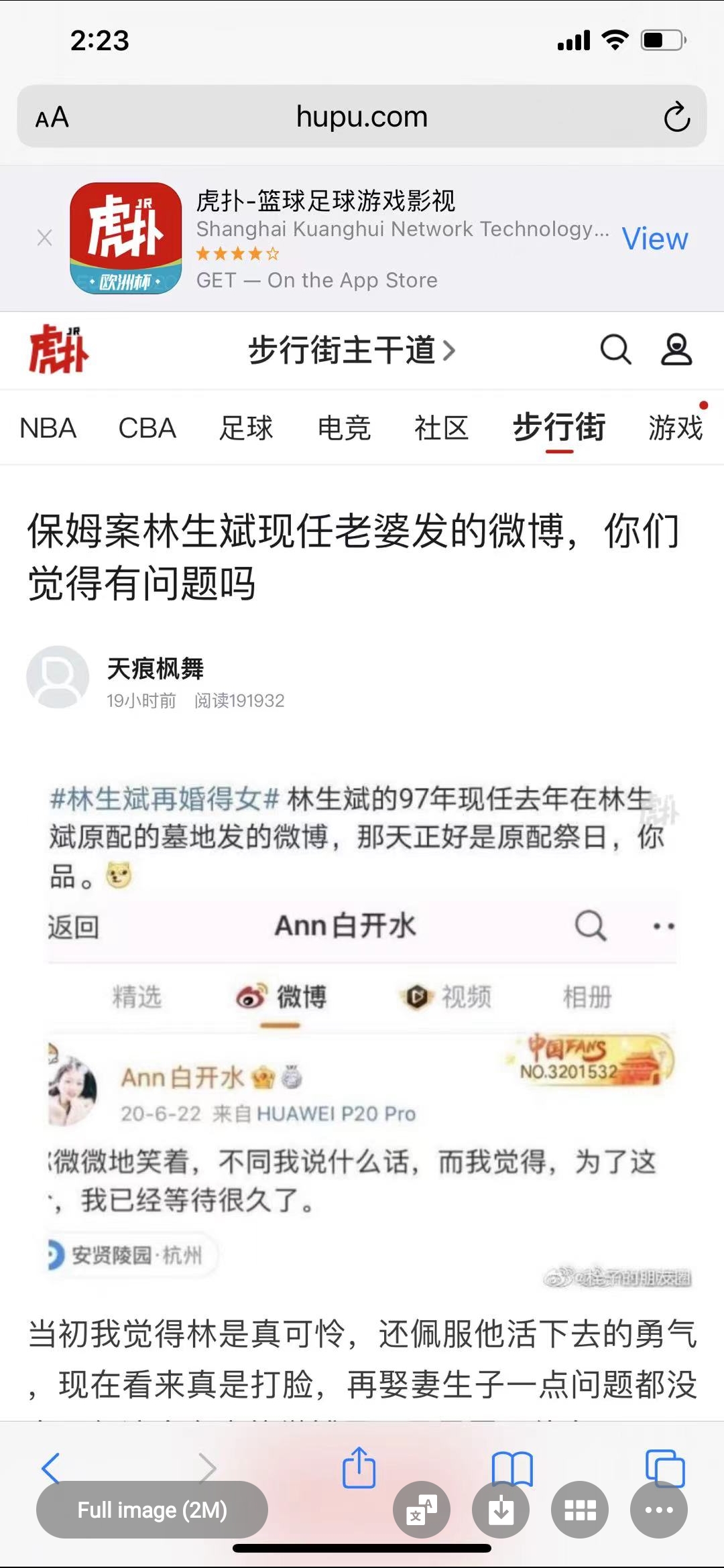
Task: Translate the text in this image
Action: pyautogui.click(x=422, y=1510)
